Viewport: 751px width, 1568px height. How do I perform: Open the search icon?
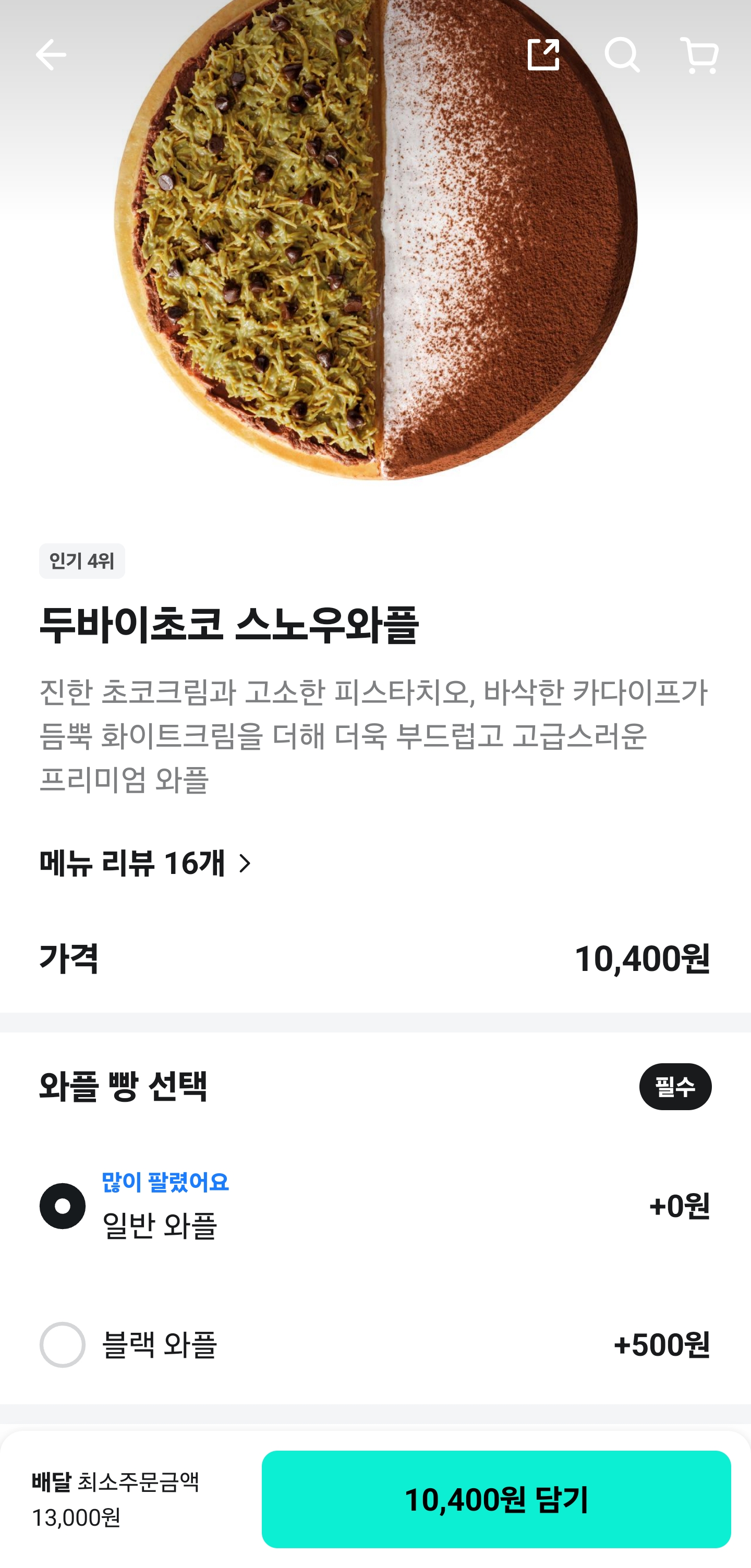622,55
